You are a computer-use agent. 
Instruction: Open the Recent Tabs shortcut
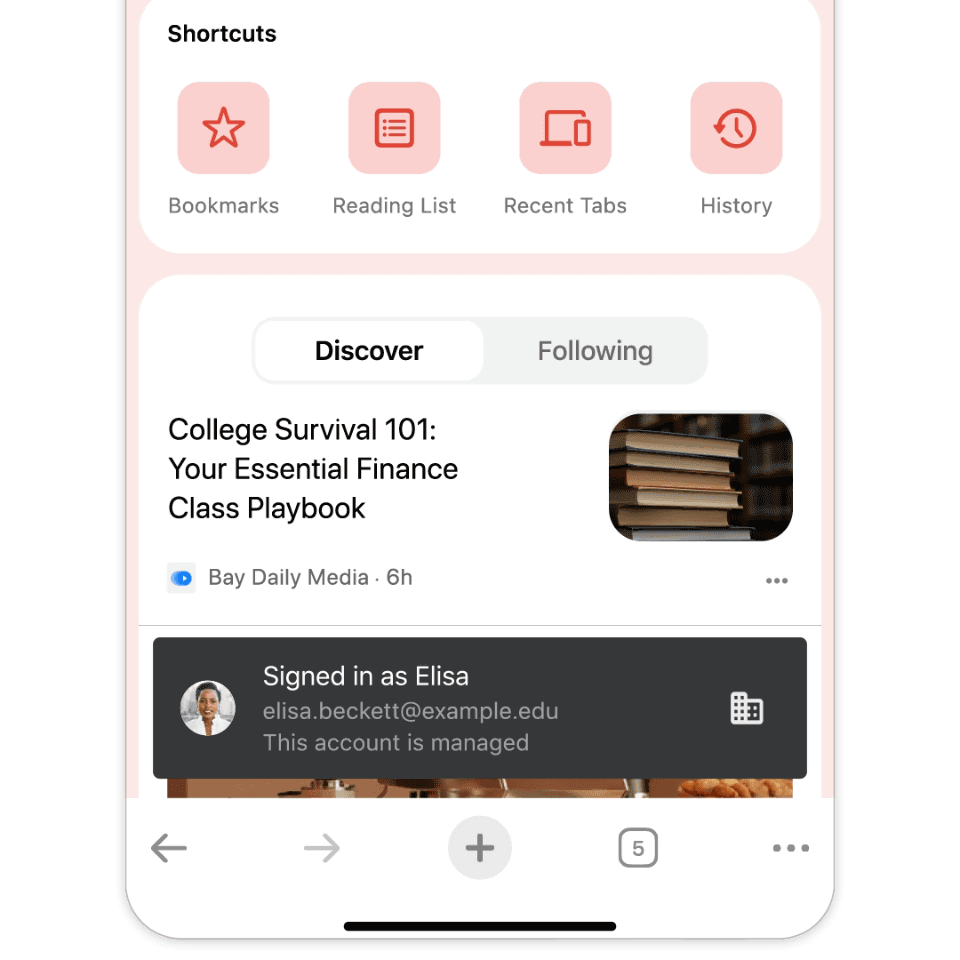point(565,129)
